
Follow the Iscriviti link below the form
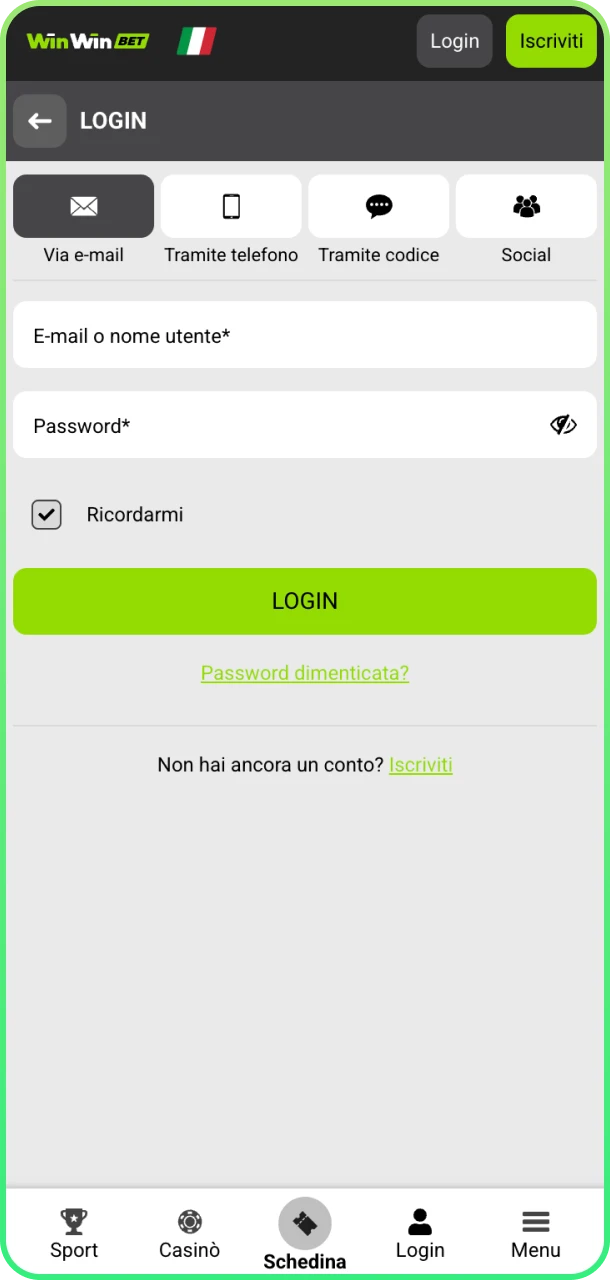[x=420, y=765]
